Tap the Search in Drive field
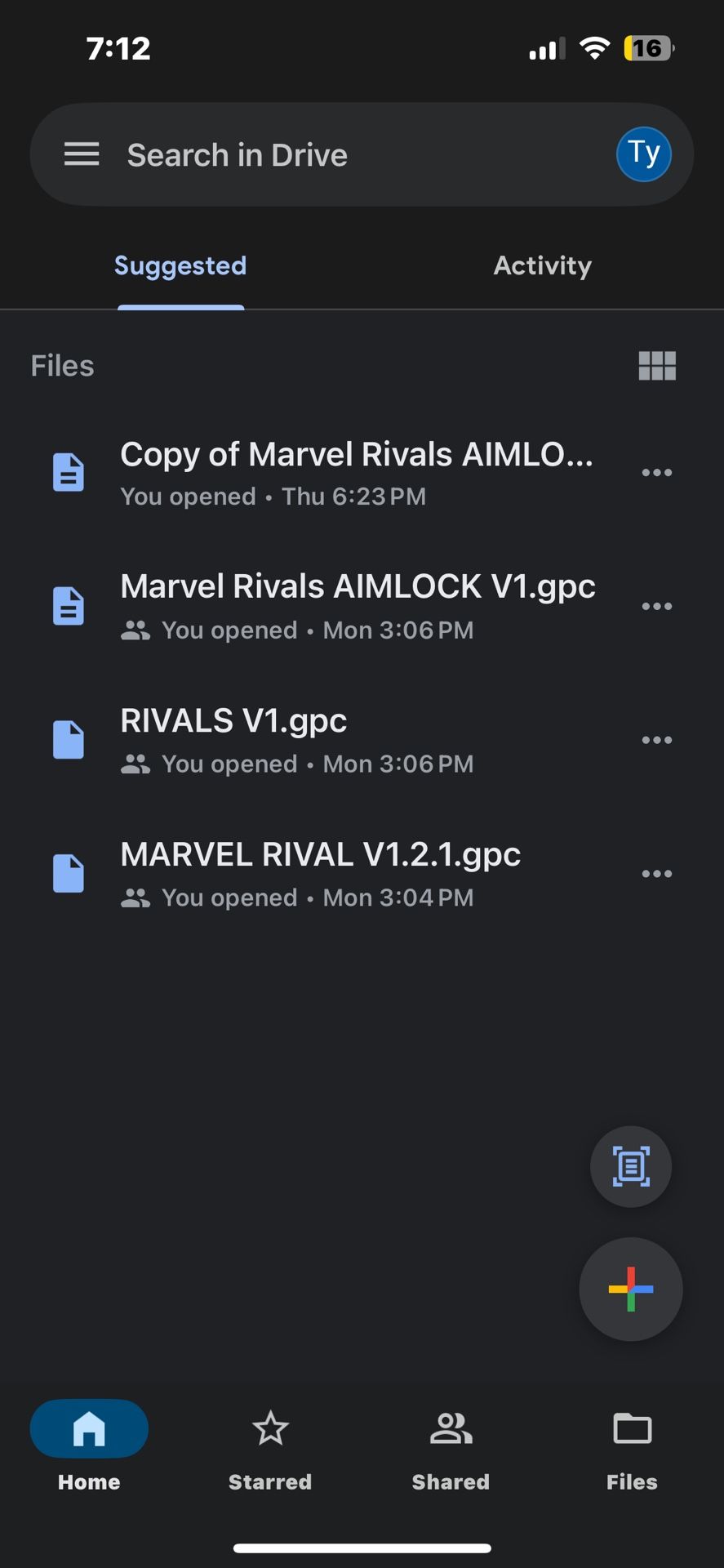The width and height of the screenshot is (724, 1568). tap(326, 154)
